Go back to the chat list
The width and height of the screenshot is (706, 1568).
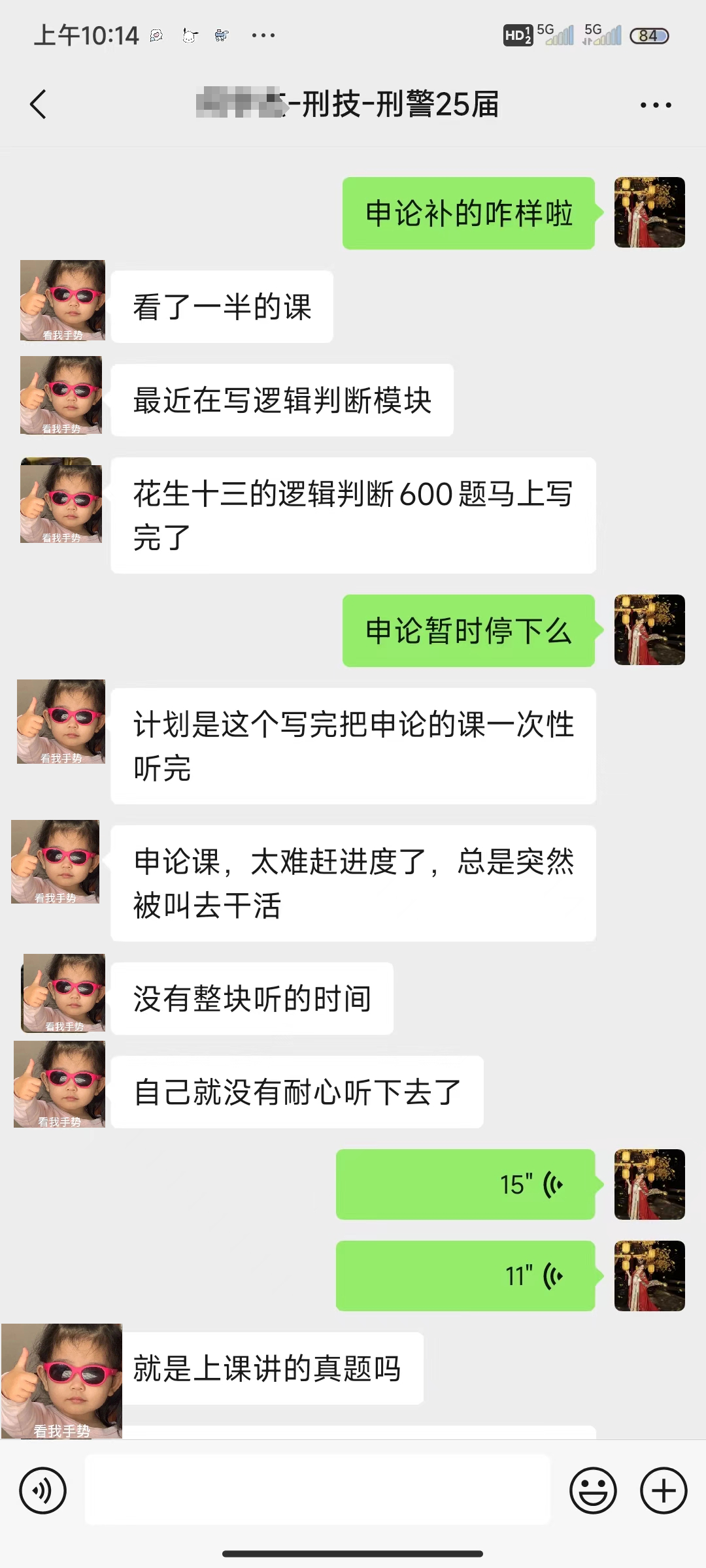click(x=39, y=105)
